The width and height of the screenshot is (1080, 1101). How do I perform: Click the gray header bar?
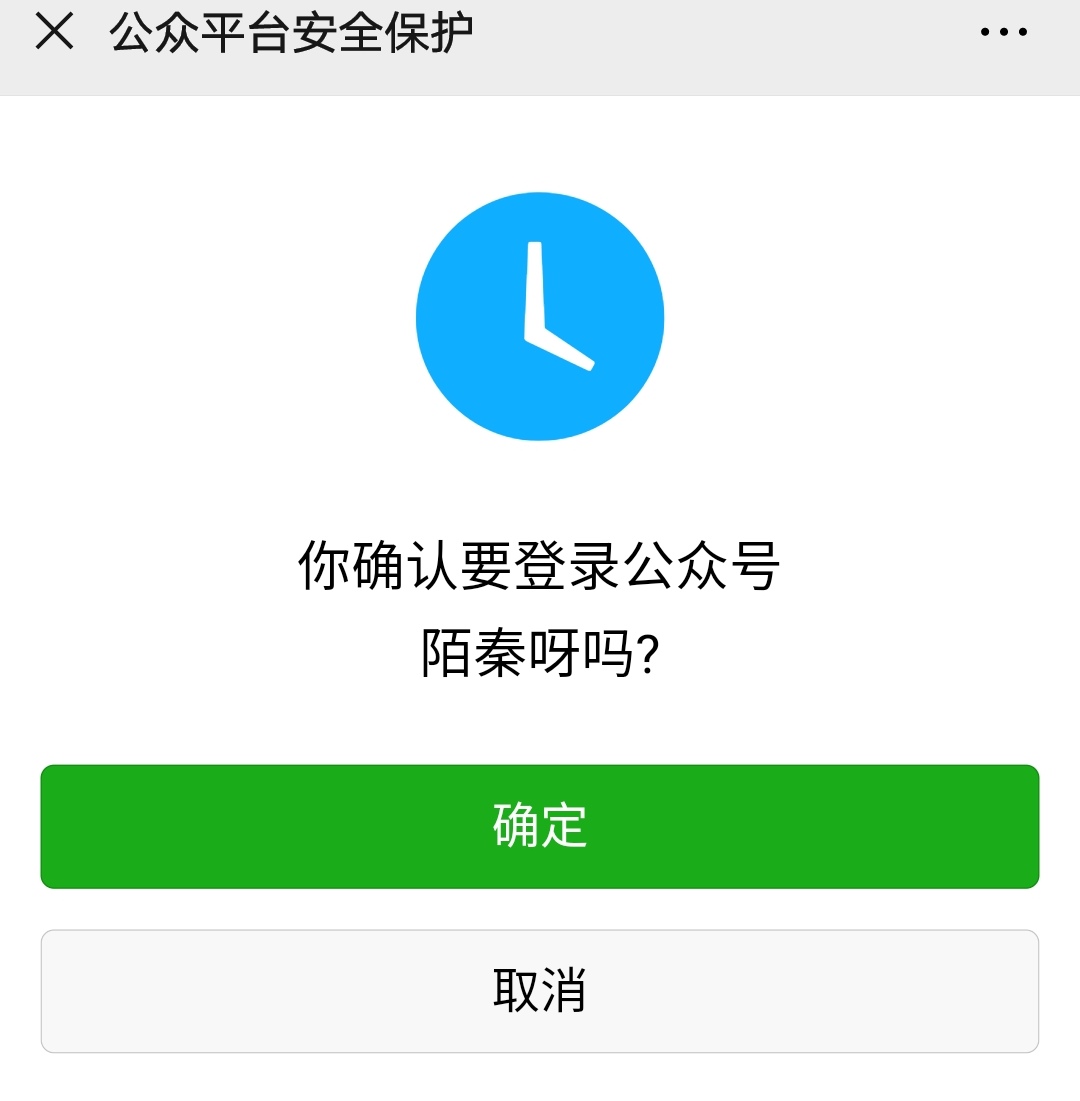pos(700,45)
